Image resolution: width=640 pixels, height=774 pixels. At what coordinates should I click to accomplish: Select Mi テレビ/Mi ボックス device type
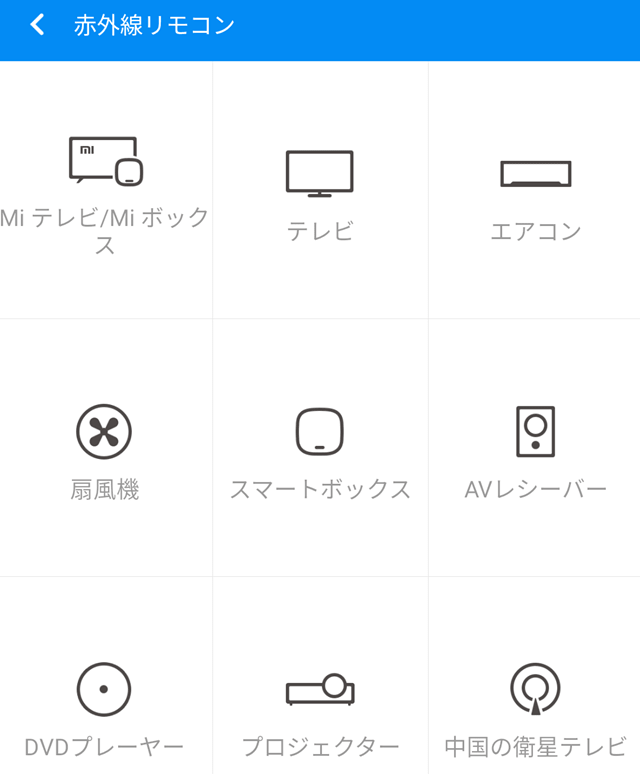[105, 190]
